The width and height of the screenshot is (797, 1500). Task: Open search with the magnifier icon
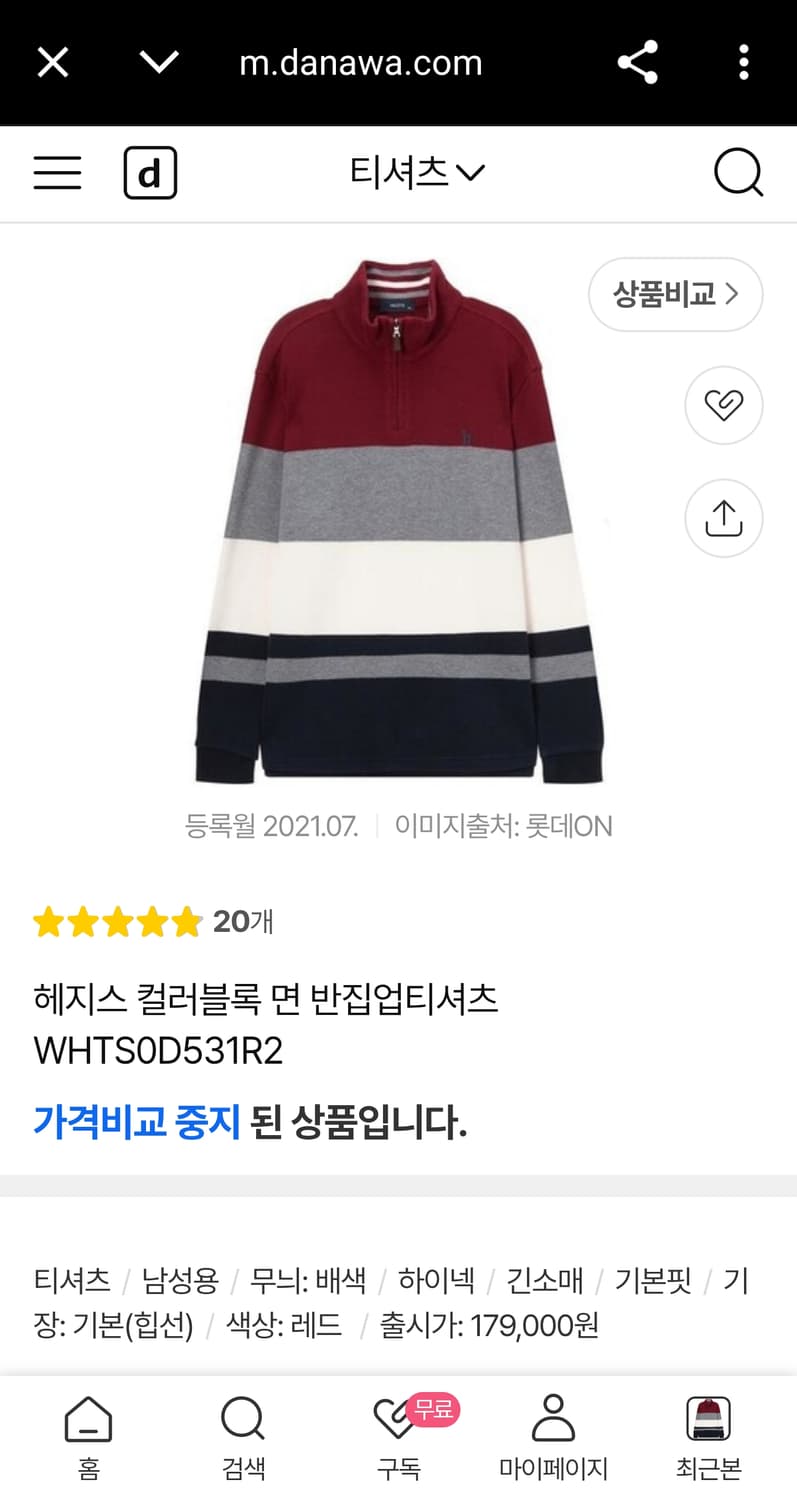coord(738,172)
